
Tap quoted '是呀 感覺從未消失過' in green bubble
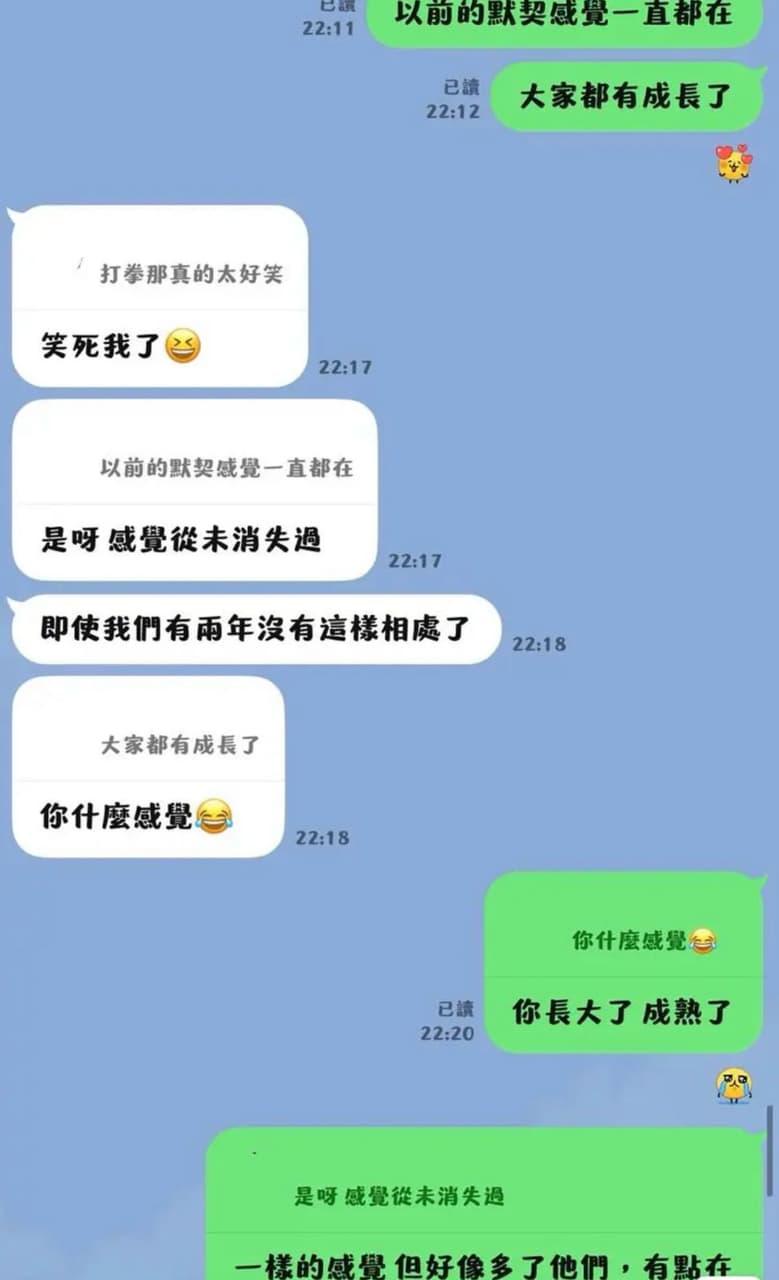(399, 1195)
